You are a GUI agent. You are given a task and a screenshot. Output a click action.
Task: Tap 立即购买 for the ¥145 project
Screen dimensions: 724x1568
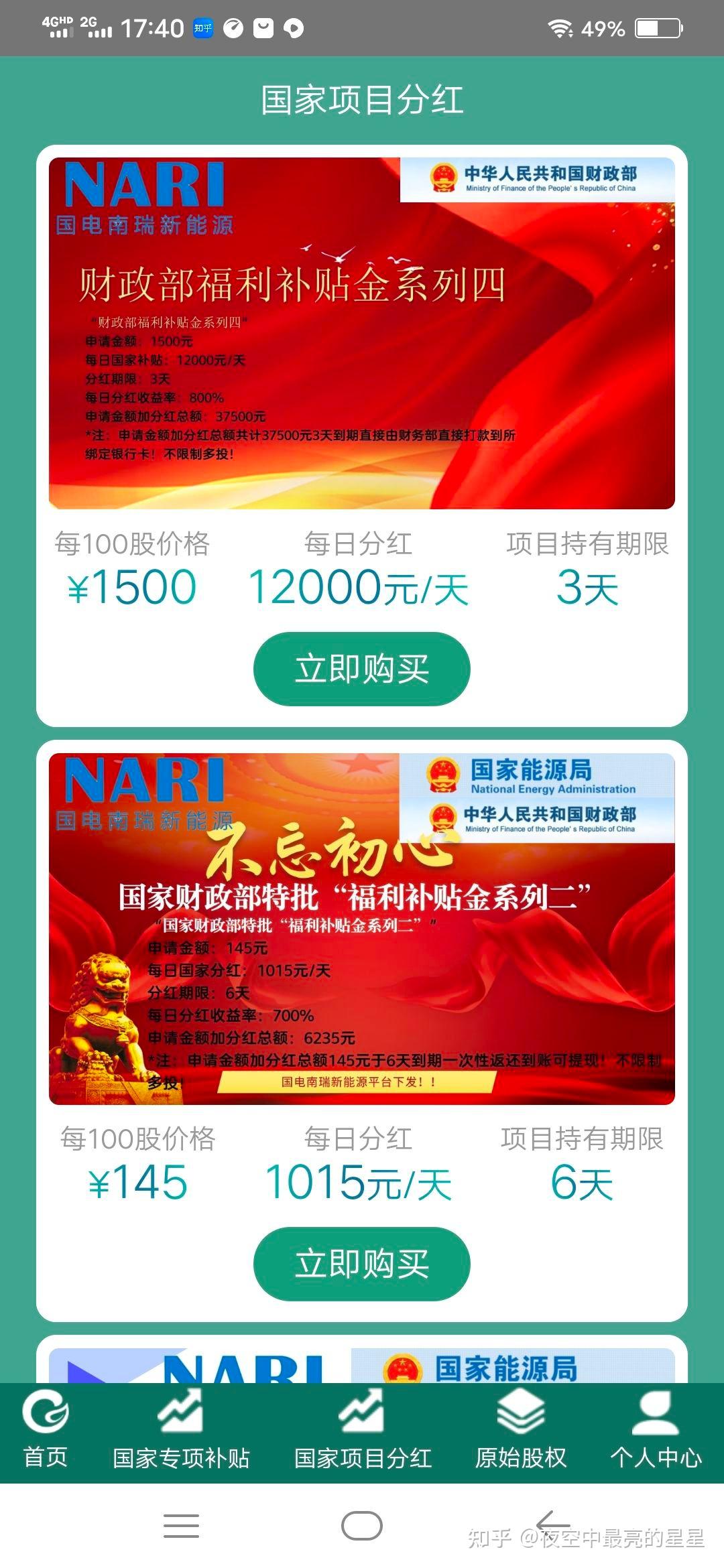coord(361,1263)
